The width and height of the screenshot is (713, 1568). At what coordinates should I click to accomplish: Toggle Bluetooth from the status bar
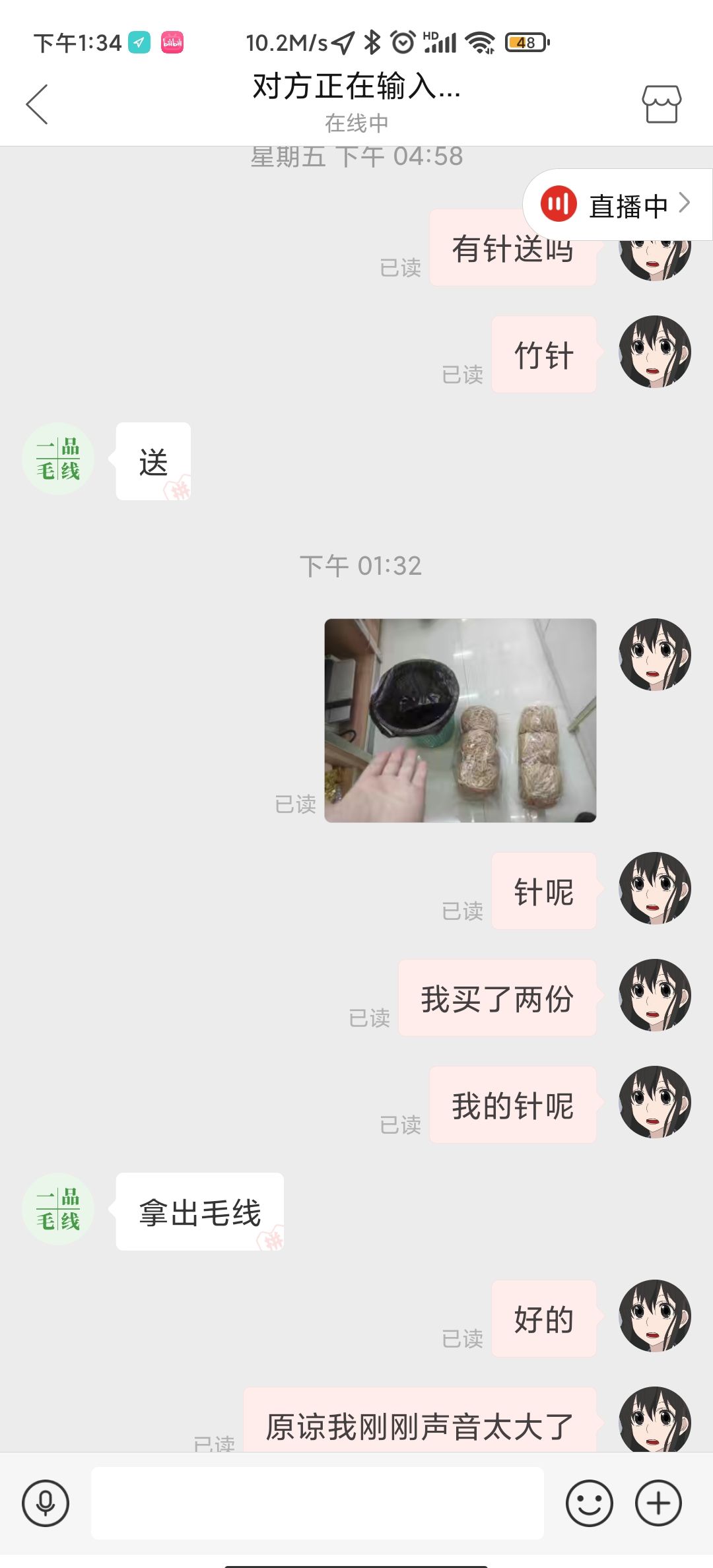pyautogui.click(x=372, y=42)
